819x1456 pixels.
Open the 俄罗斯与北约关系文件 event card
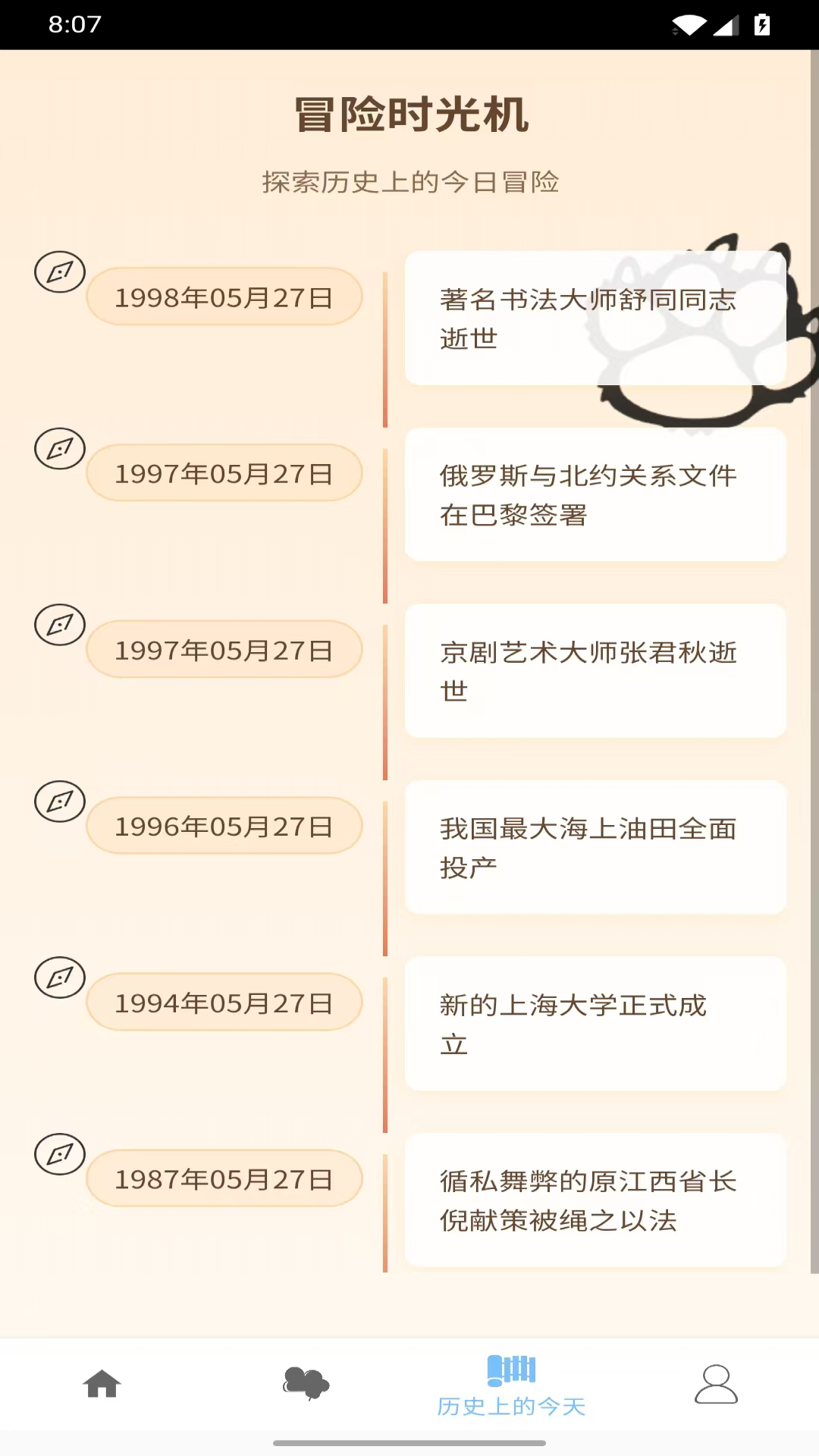(595, 495)
